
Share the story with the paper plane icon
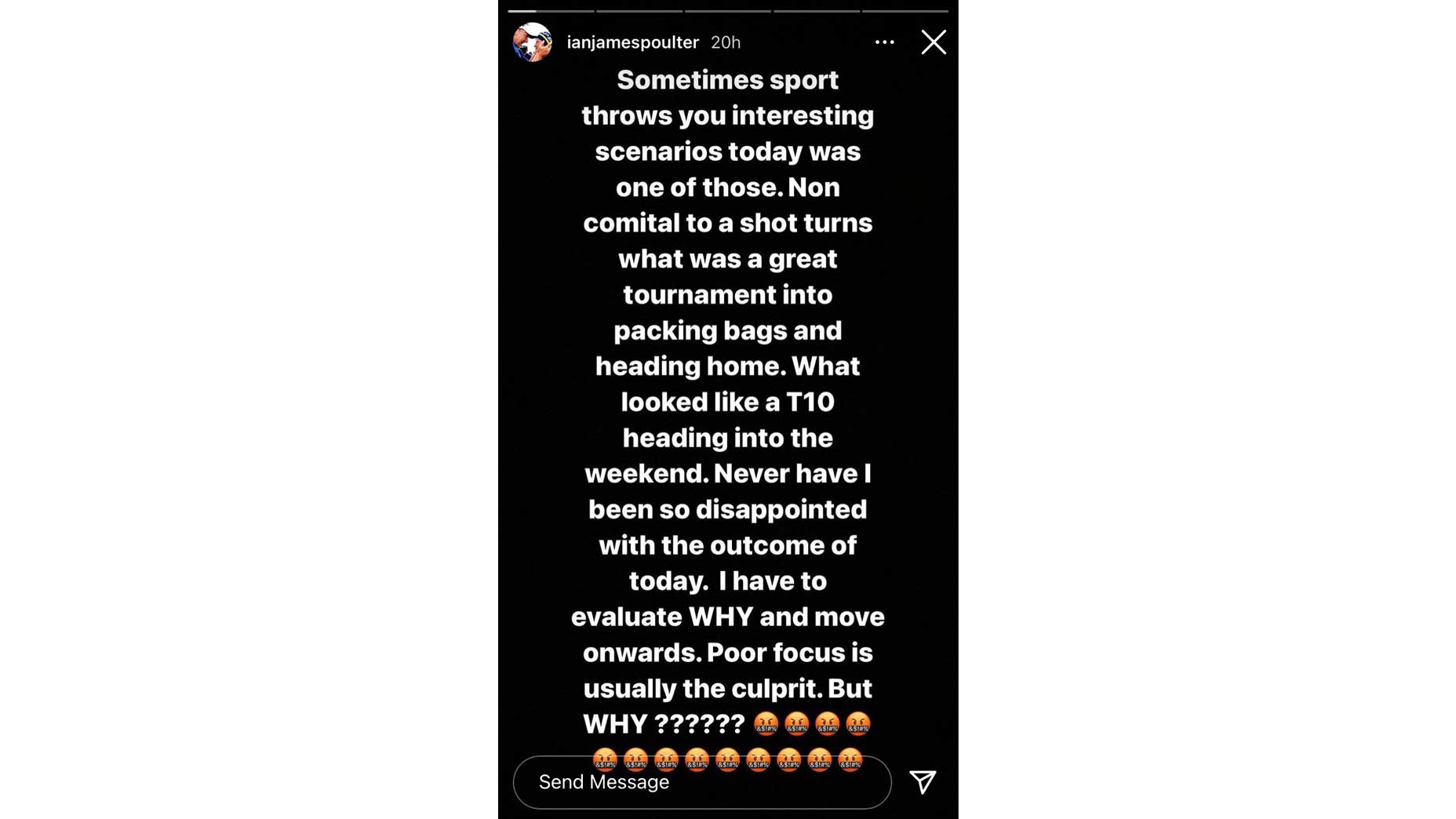[x=923, y=781]
